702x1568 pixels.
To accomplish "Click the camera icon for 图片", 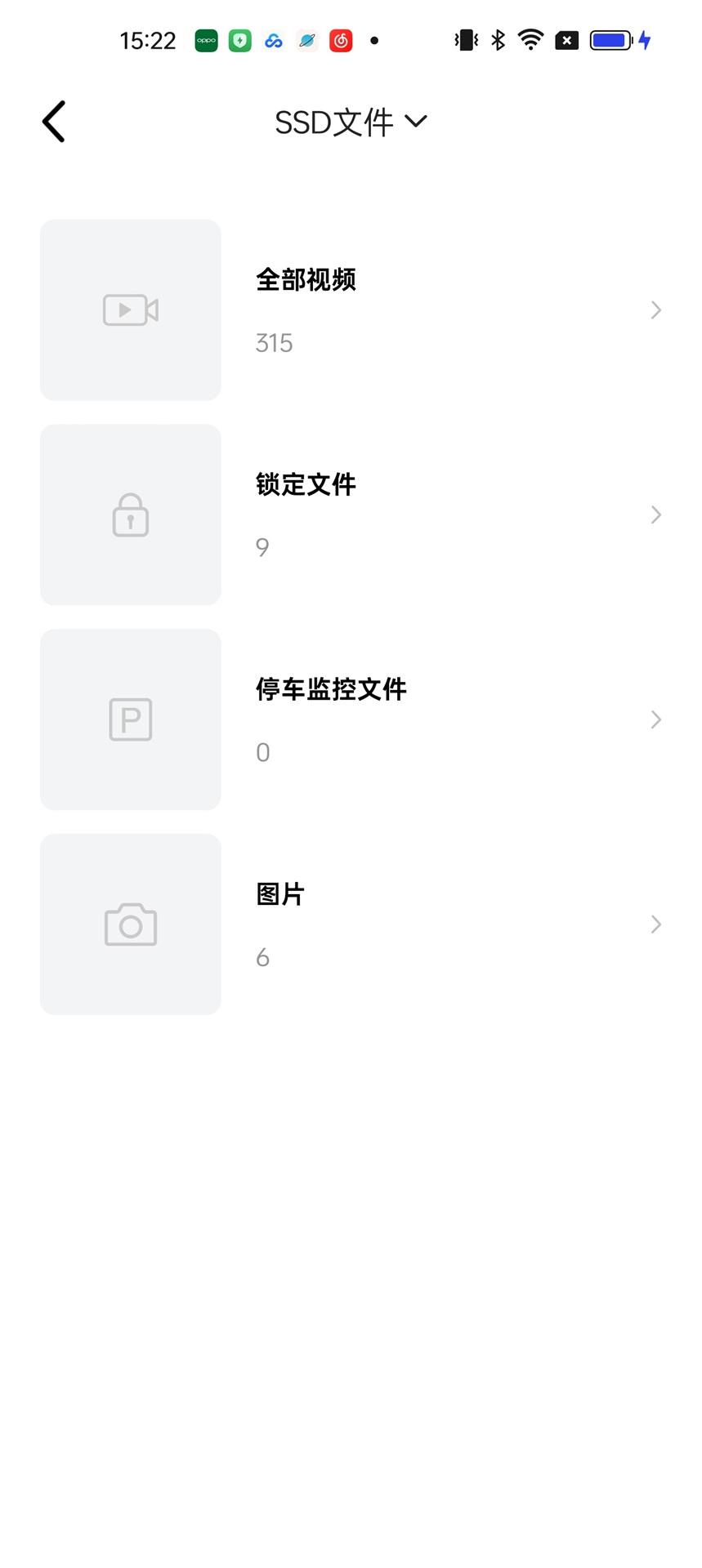I will coord(129,924).
